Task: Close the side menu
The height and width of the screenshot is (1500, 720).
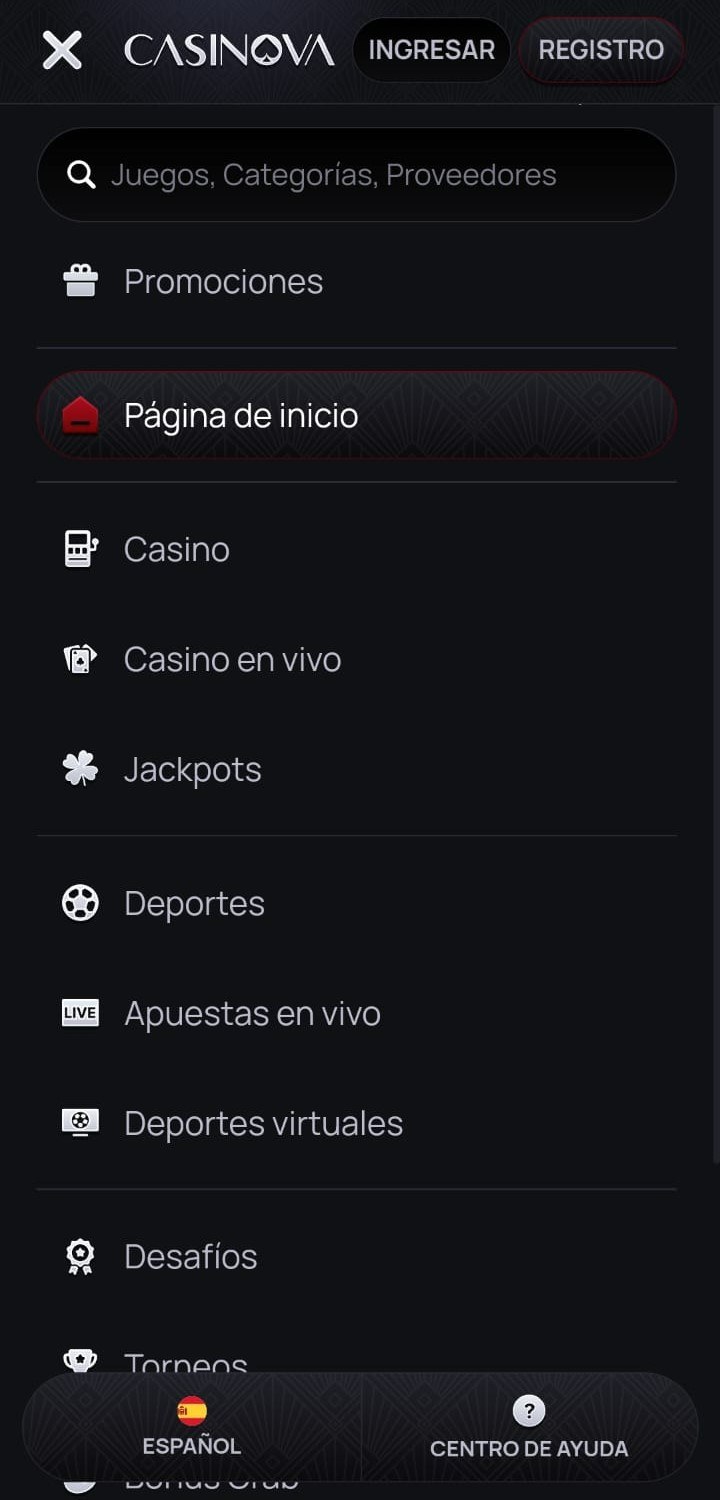Action: point(62,50)
